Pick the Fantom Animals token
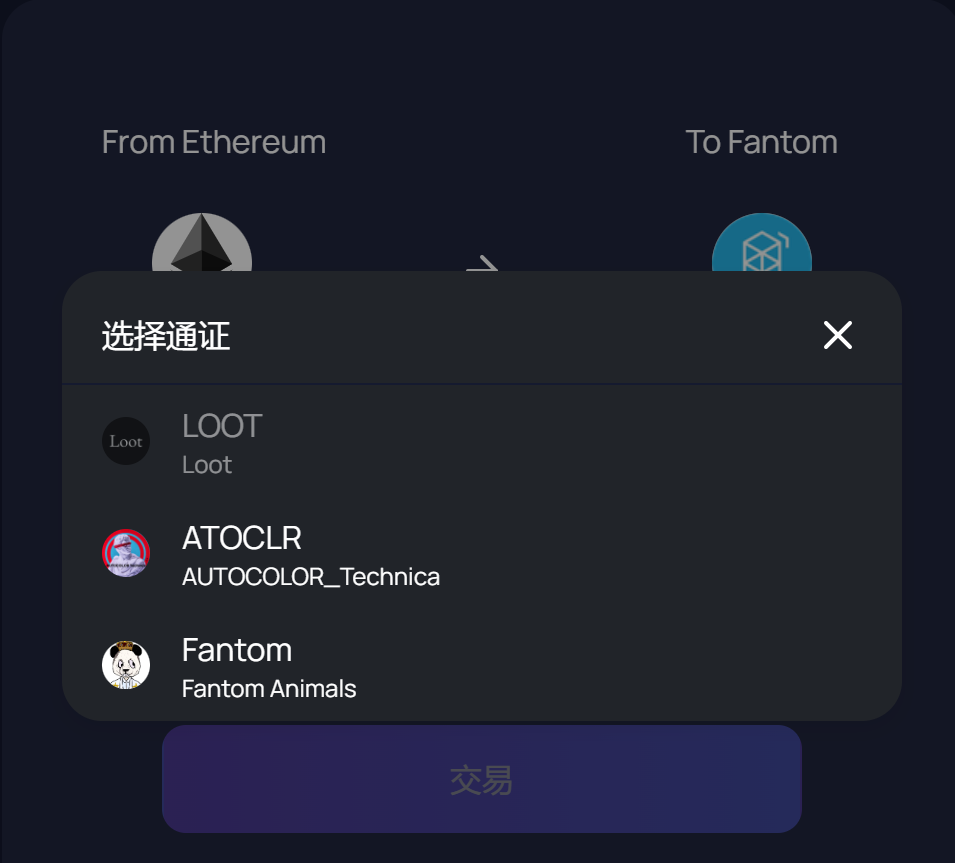 pyautogui.click(x=268, y=666)
